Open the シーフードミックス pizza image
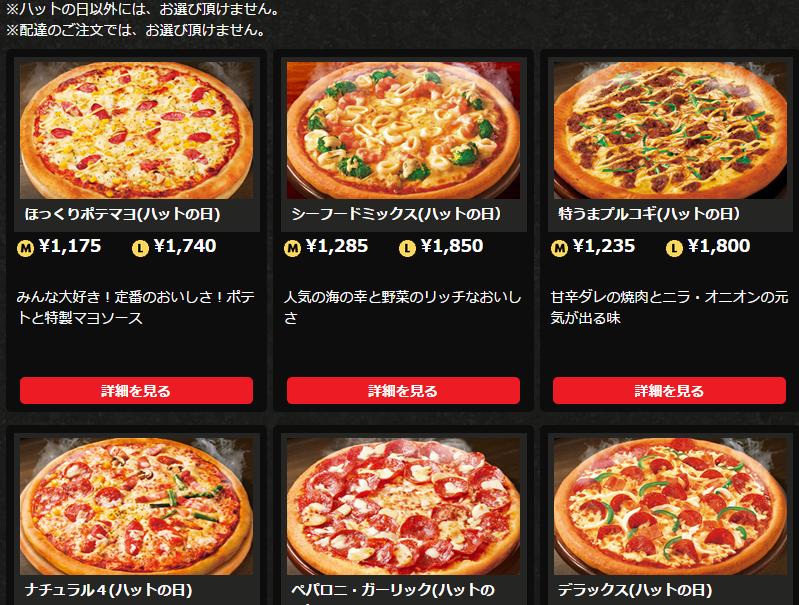This screenshot has height=605, width=799. coord(403,129)
